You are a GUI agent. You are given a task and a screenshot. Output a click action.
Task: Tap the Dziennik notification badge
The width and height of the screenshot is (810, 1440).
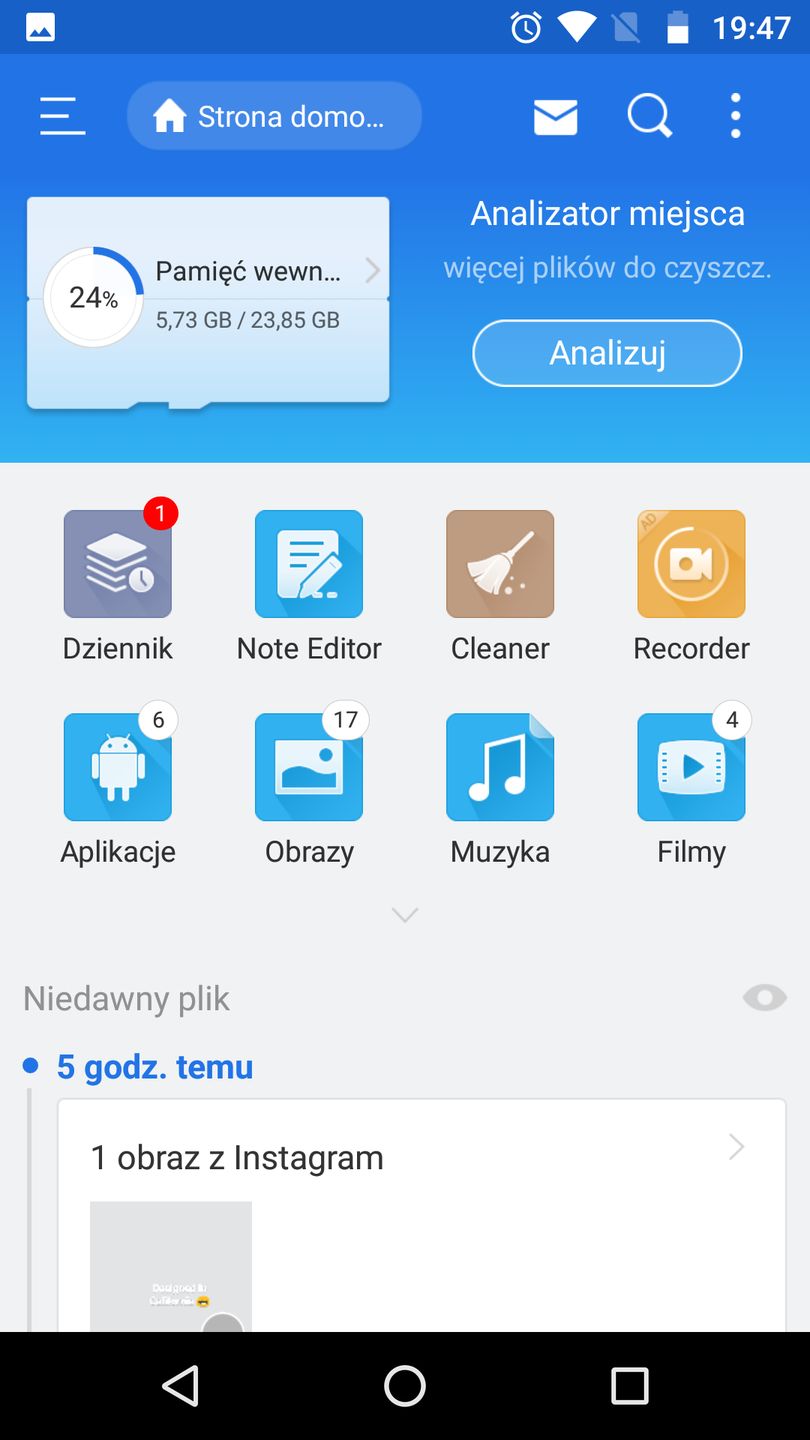coord(160,513)
